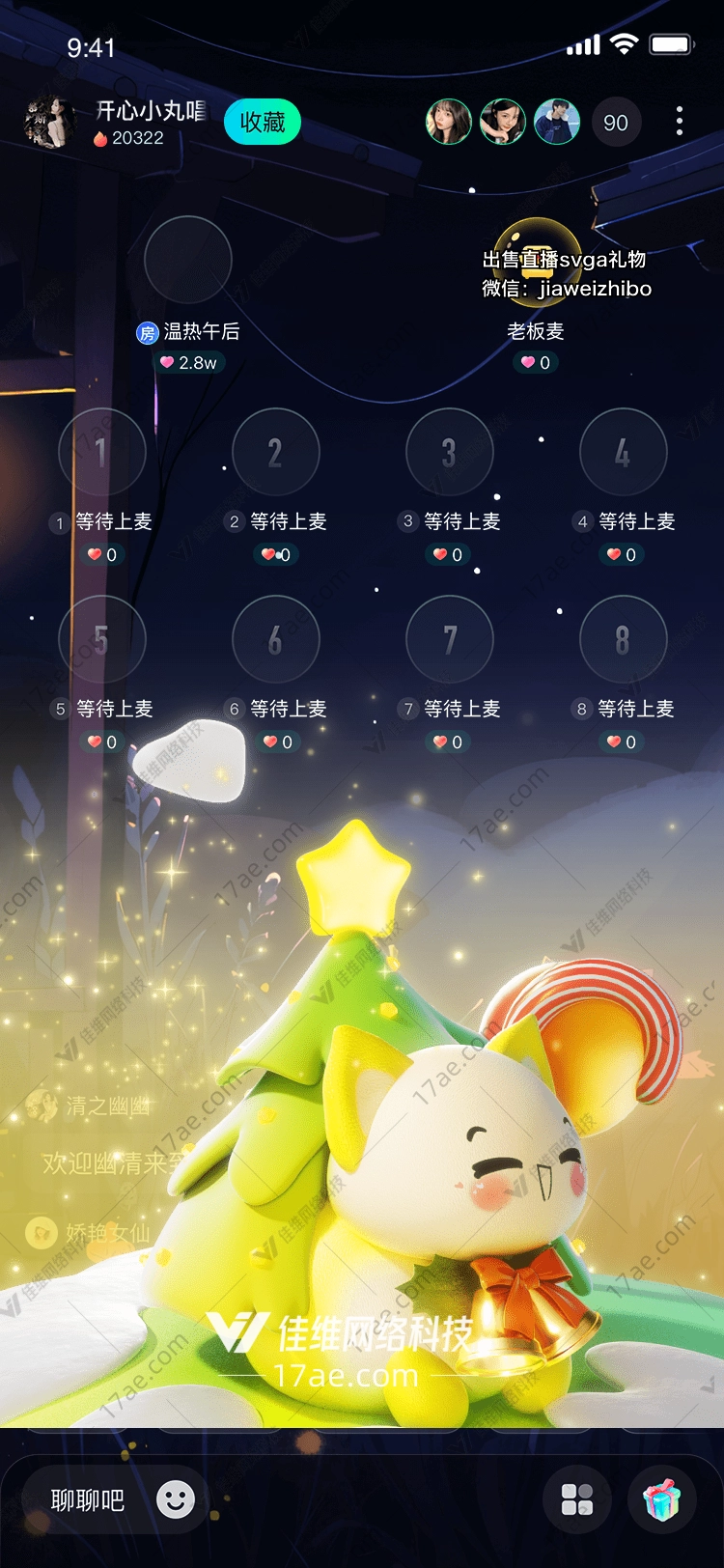Join mic seat 6 等待上麦
The width and height of the screenshot is (724, 1568).
[276, 639]
